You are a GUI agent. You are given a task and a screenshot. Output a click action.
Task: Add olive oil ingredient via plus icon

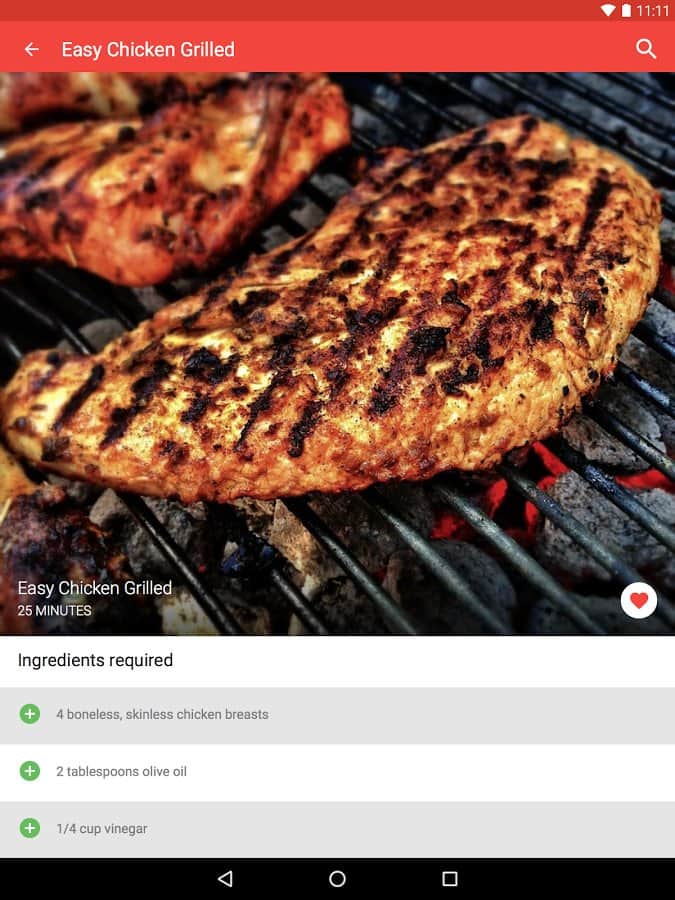30,771
